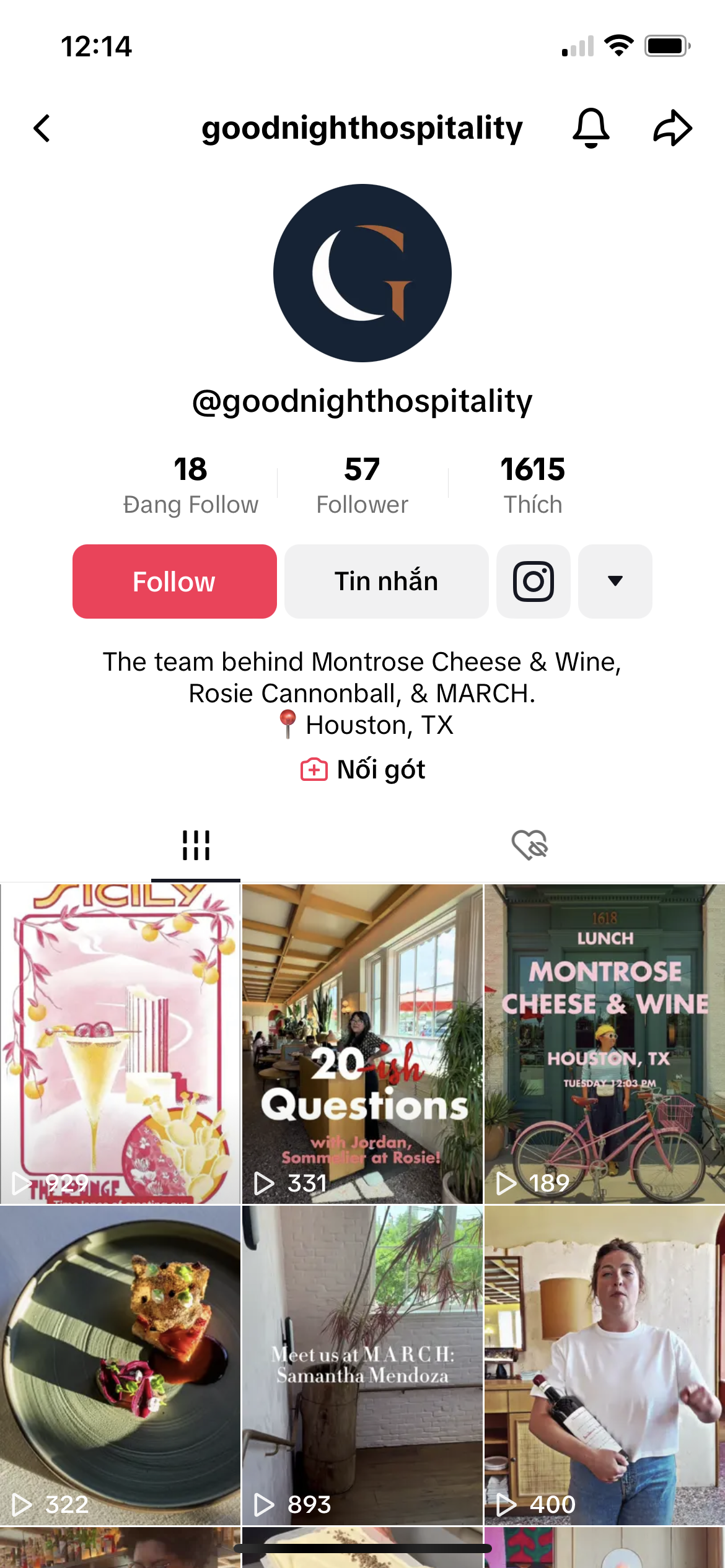Switch to the videos grid tab
The height and width of the screenshot is (1568, 725).
click(196, 845)
